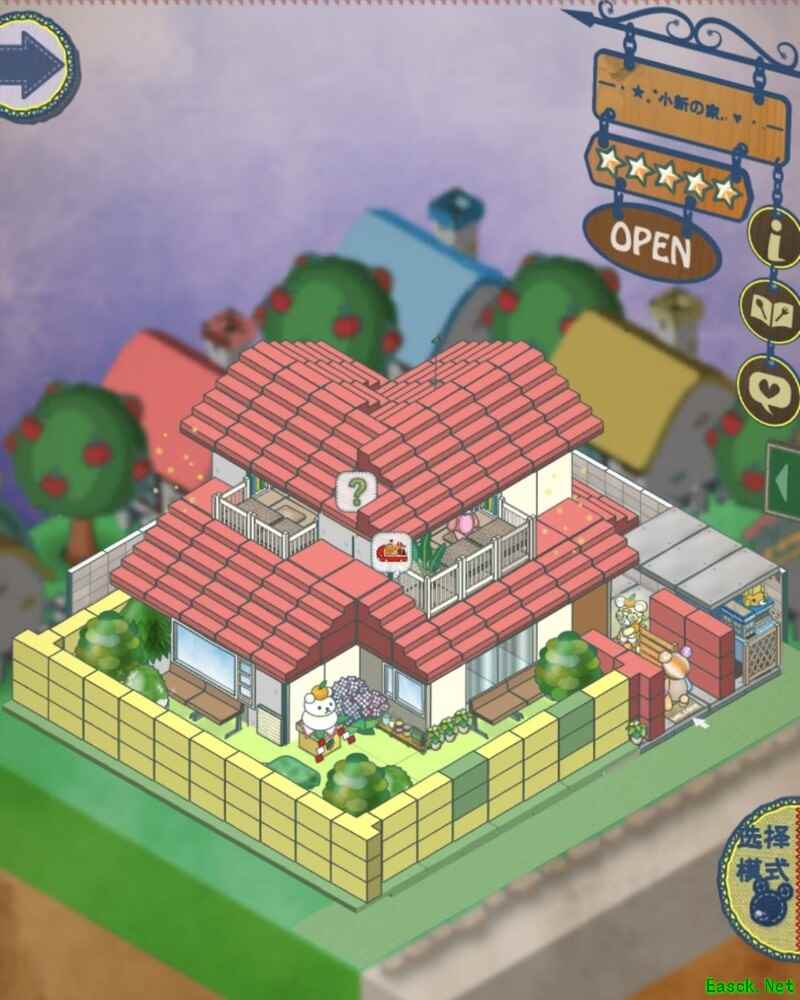Tap the food speech bubble

(392, 551)
